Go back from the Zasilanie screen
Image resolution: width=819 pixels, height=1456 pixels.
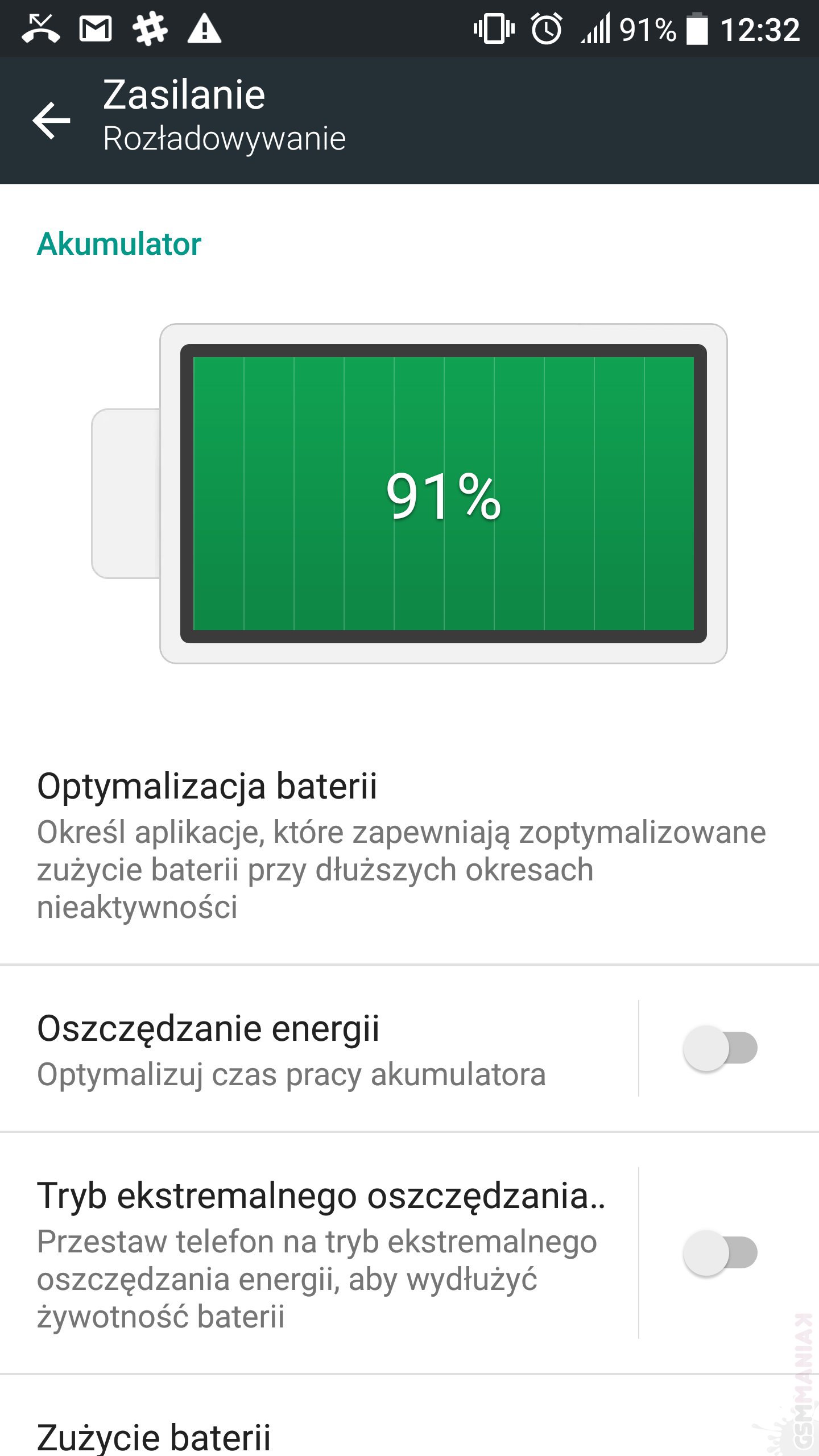click(x=51, y=120)
